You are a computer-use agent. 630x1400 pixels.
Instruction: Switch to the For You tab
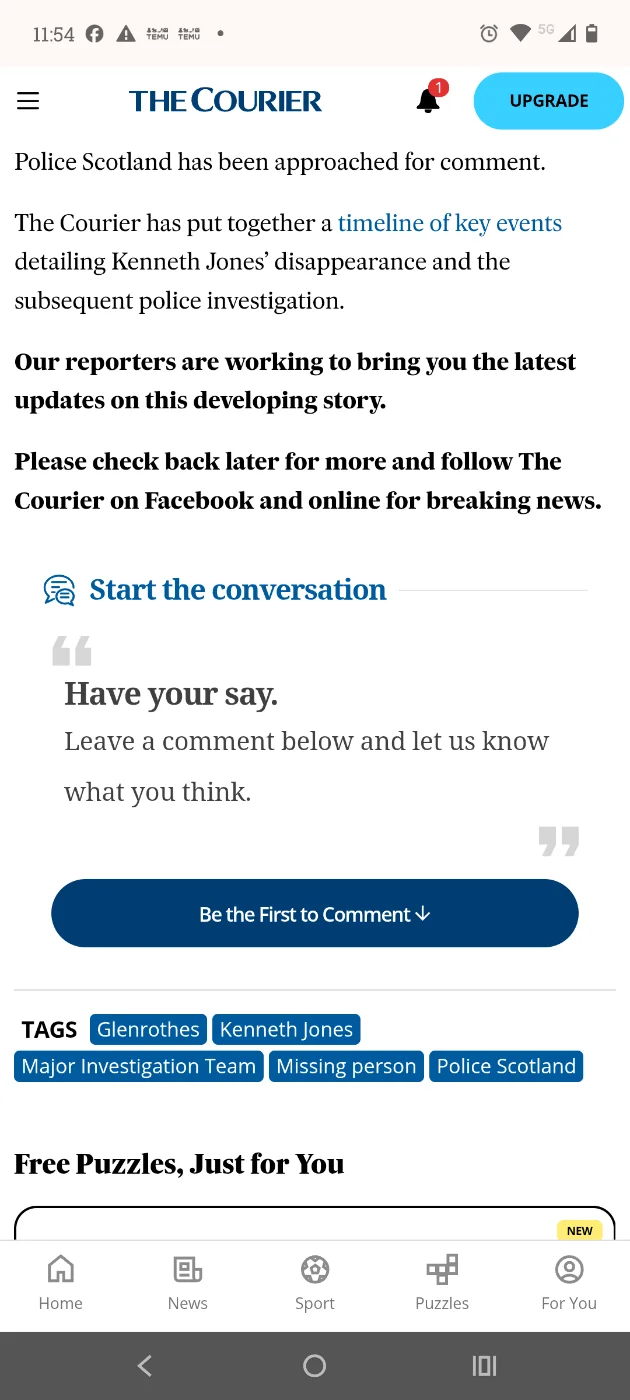tap(569, 1283)
